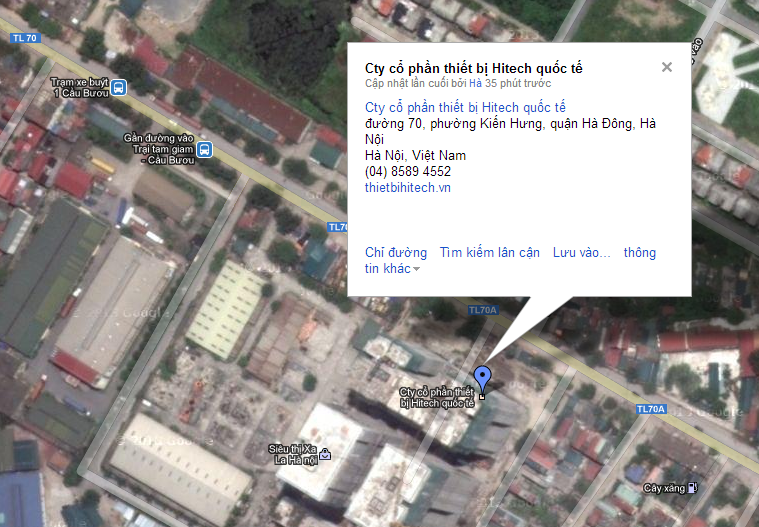Open the Trạm xe buýt Cầu Bươu stop
This screenshot has height=527, width=759.
(x=119, y=87)
